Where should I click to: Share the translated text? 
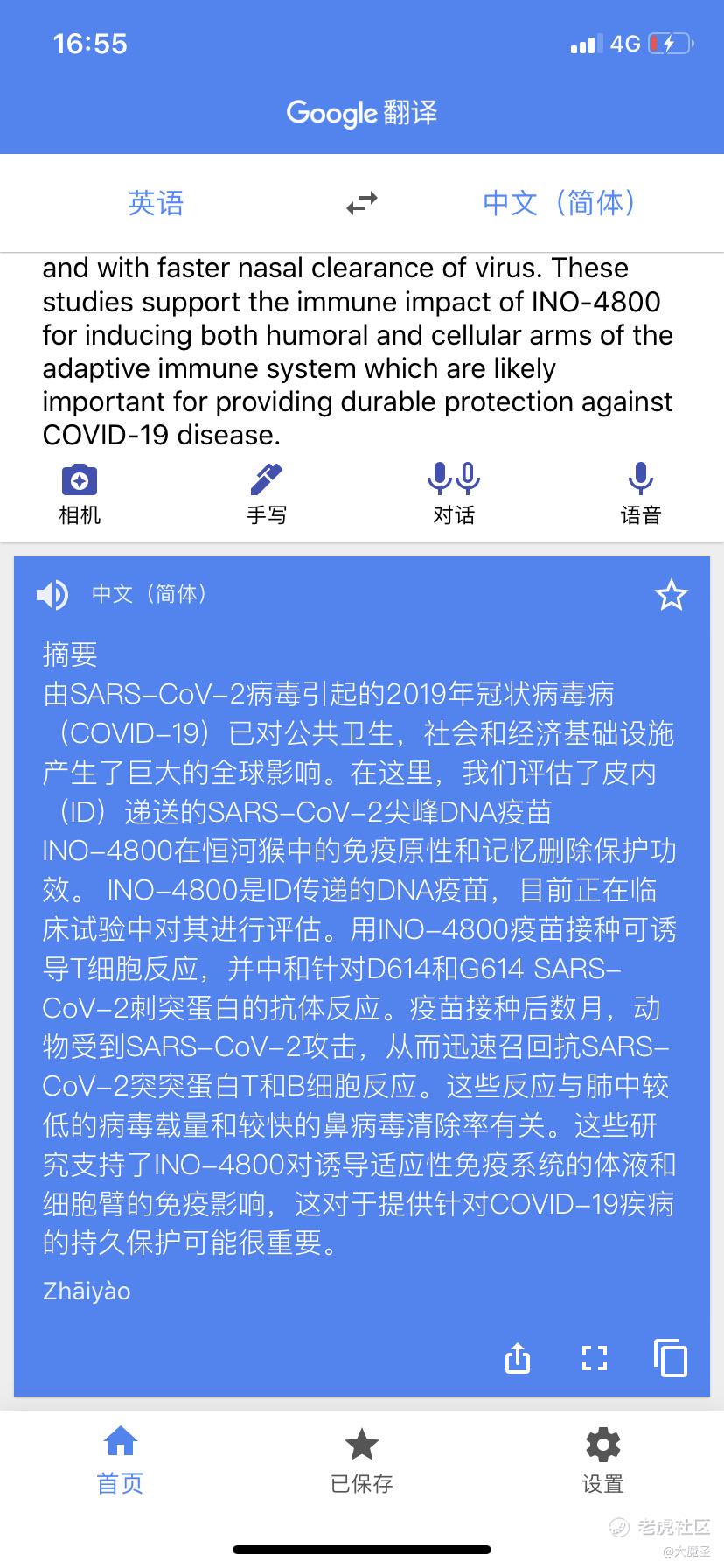point(518,1358)
